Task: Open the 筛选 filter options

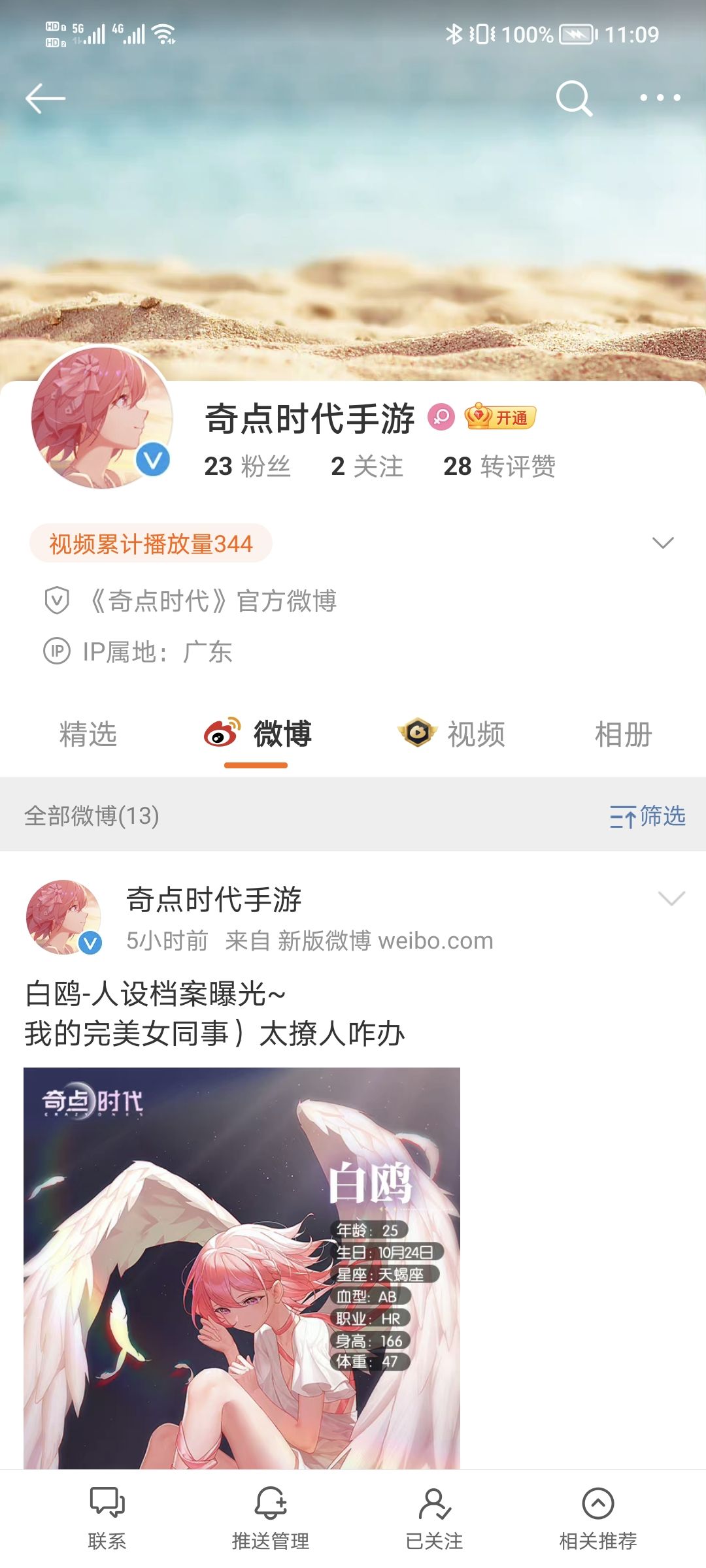Action: 647,816
